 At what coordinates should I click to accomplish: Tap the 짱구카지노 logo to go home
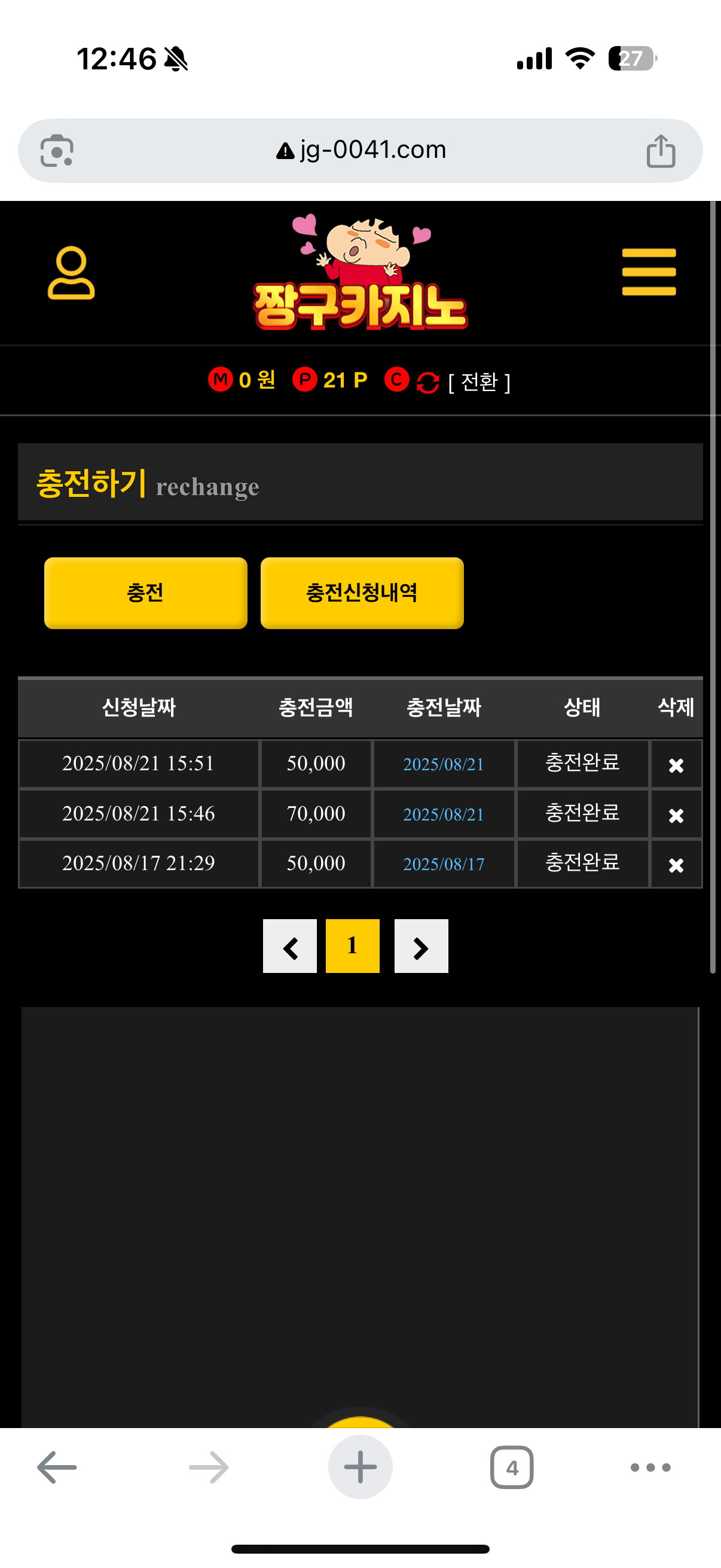click(360, 274)
